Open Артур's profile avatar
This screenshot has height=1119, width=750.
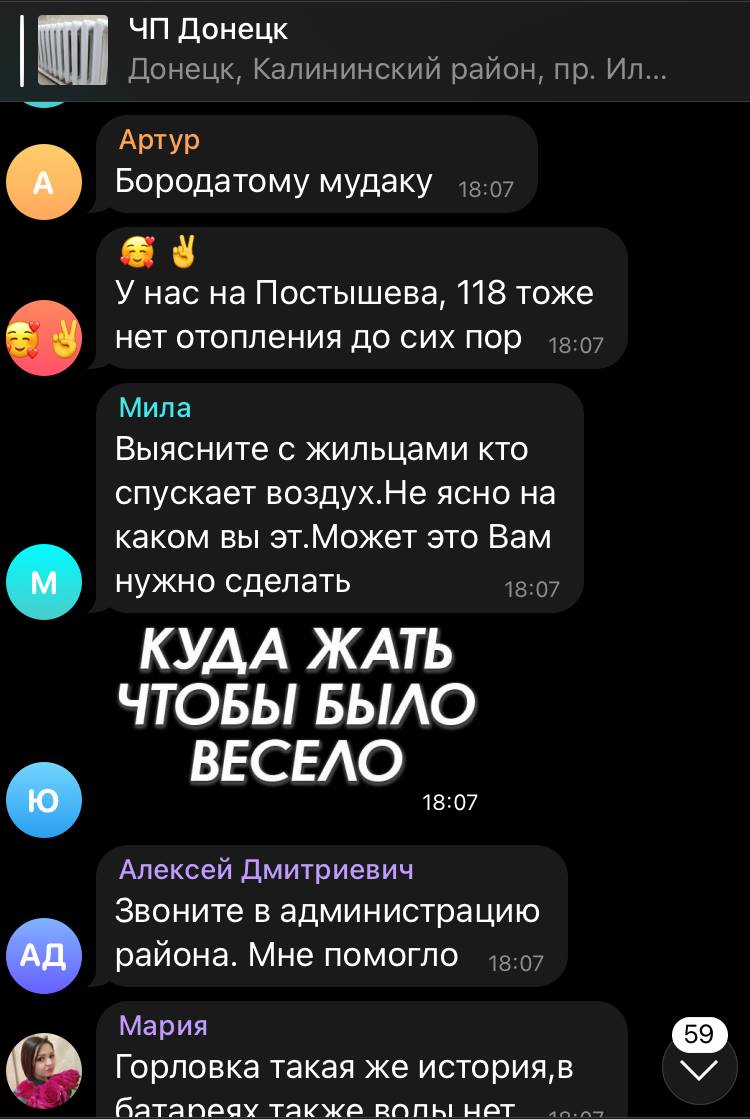pos(43,182)
